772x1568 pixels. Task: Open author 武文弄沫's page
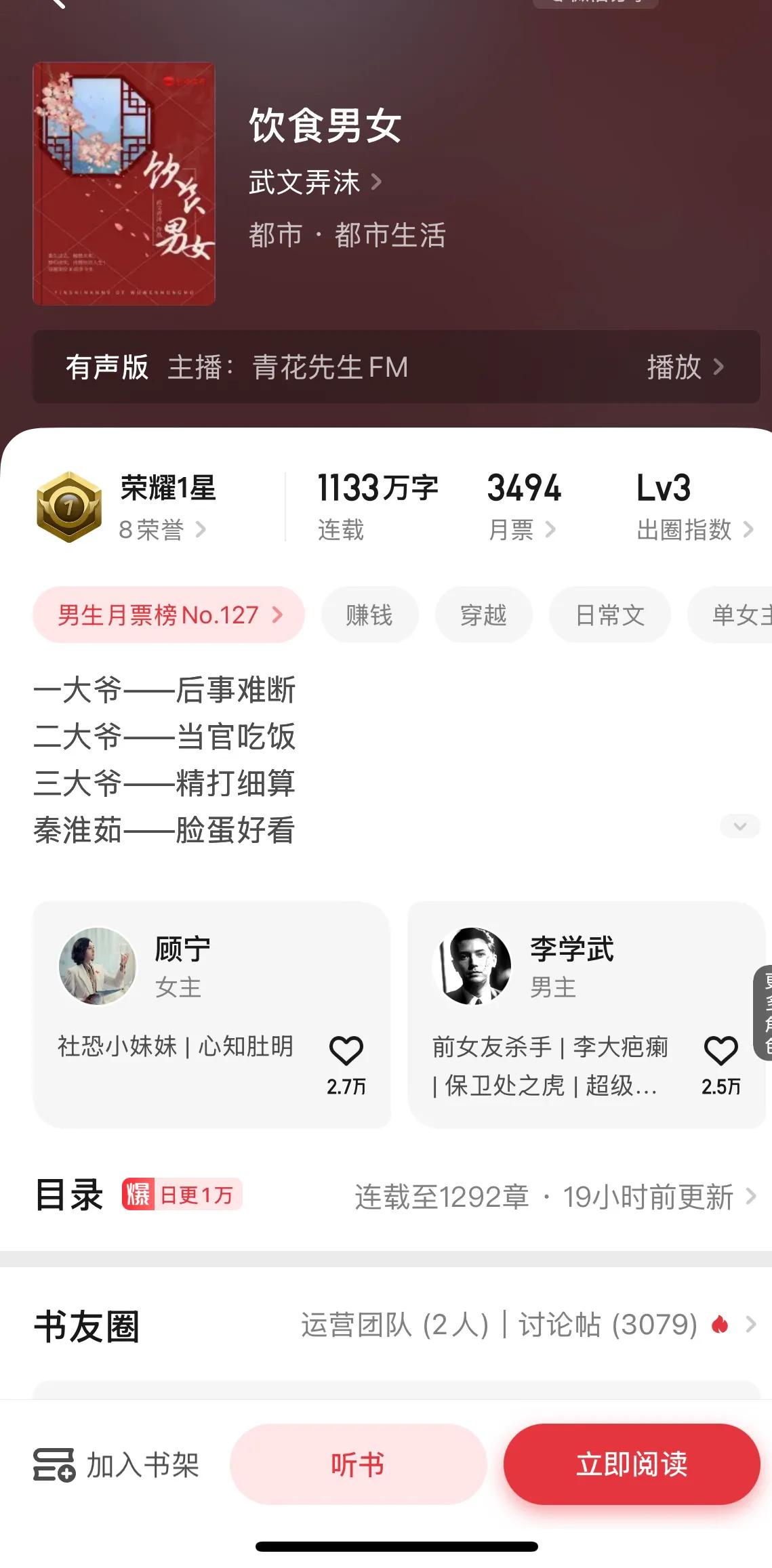315,182
